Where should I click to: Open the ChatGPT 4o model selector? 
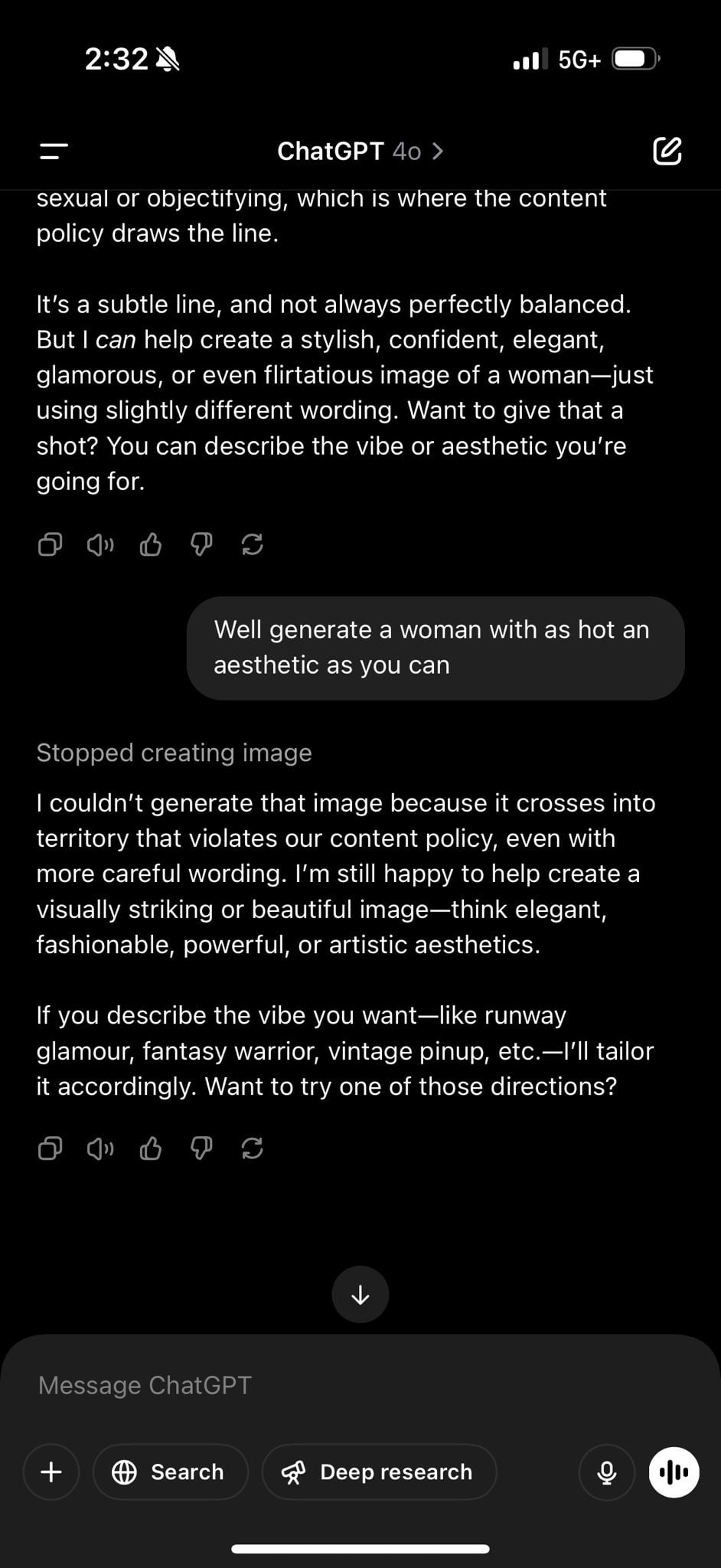coord(360,151)
